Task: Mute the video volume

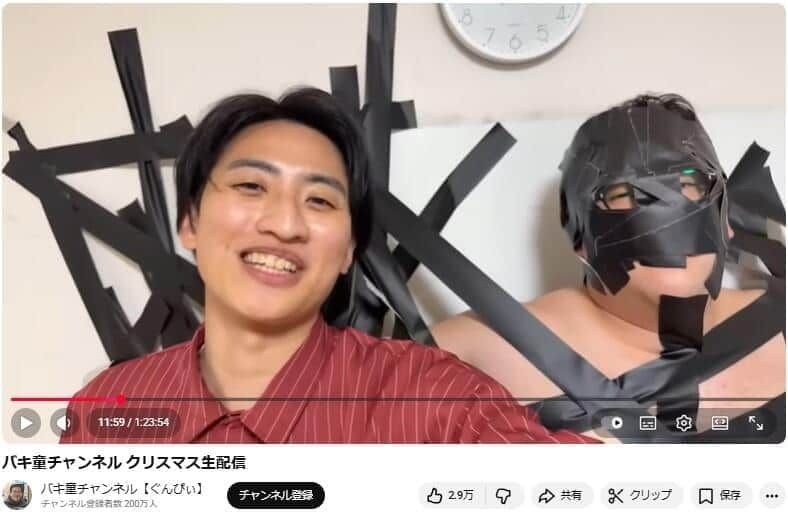Action: [x=62, y=422]
